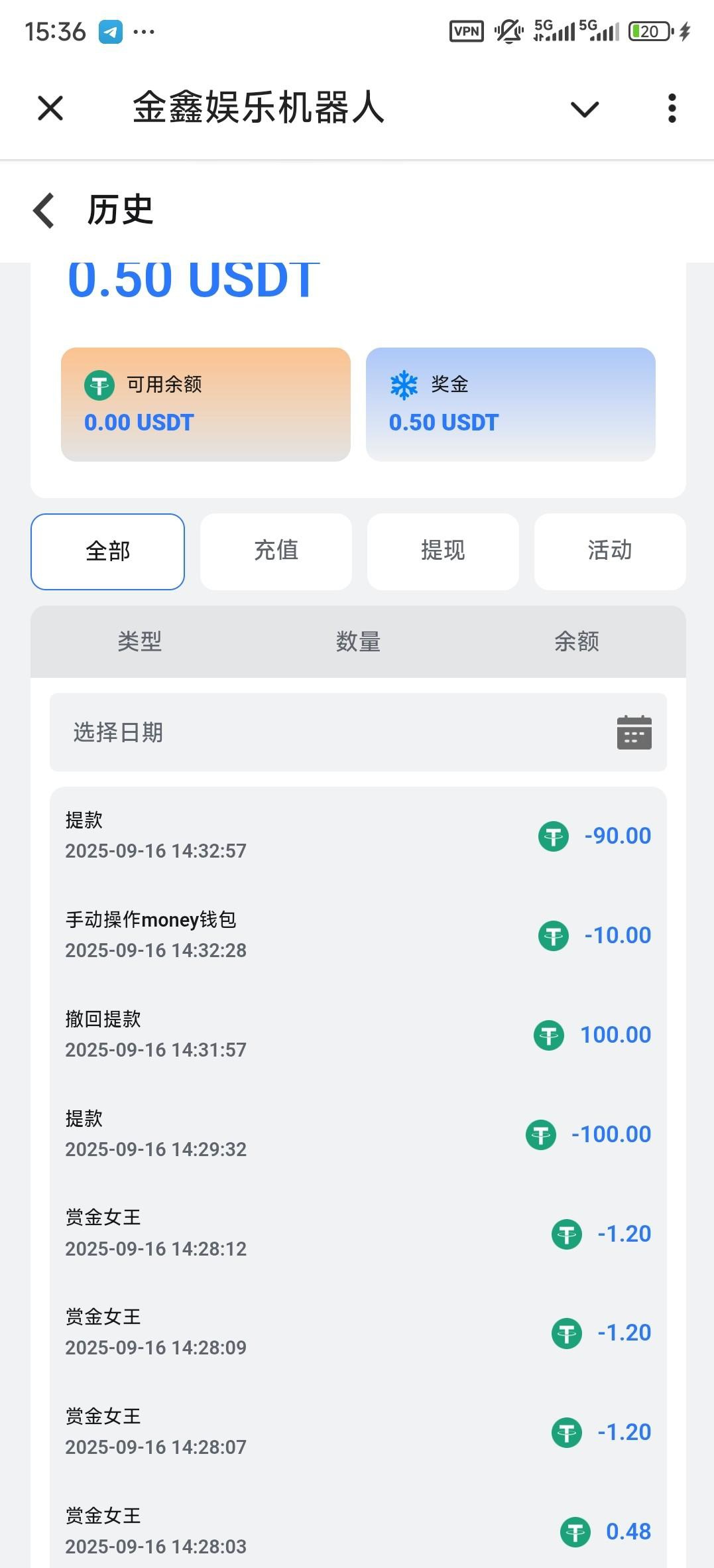This screenshot has width=714, height=1568.
Task: Open the three-dot overflow menu
Action: pyautogui.click(x=672, y=108)
